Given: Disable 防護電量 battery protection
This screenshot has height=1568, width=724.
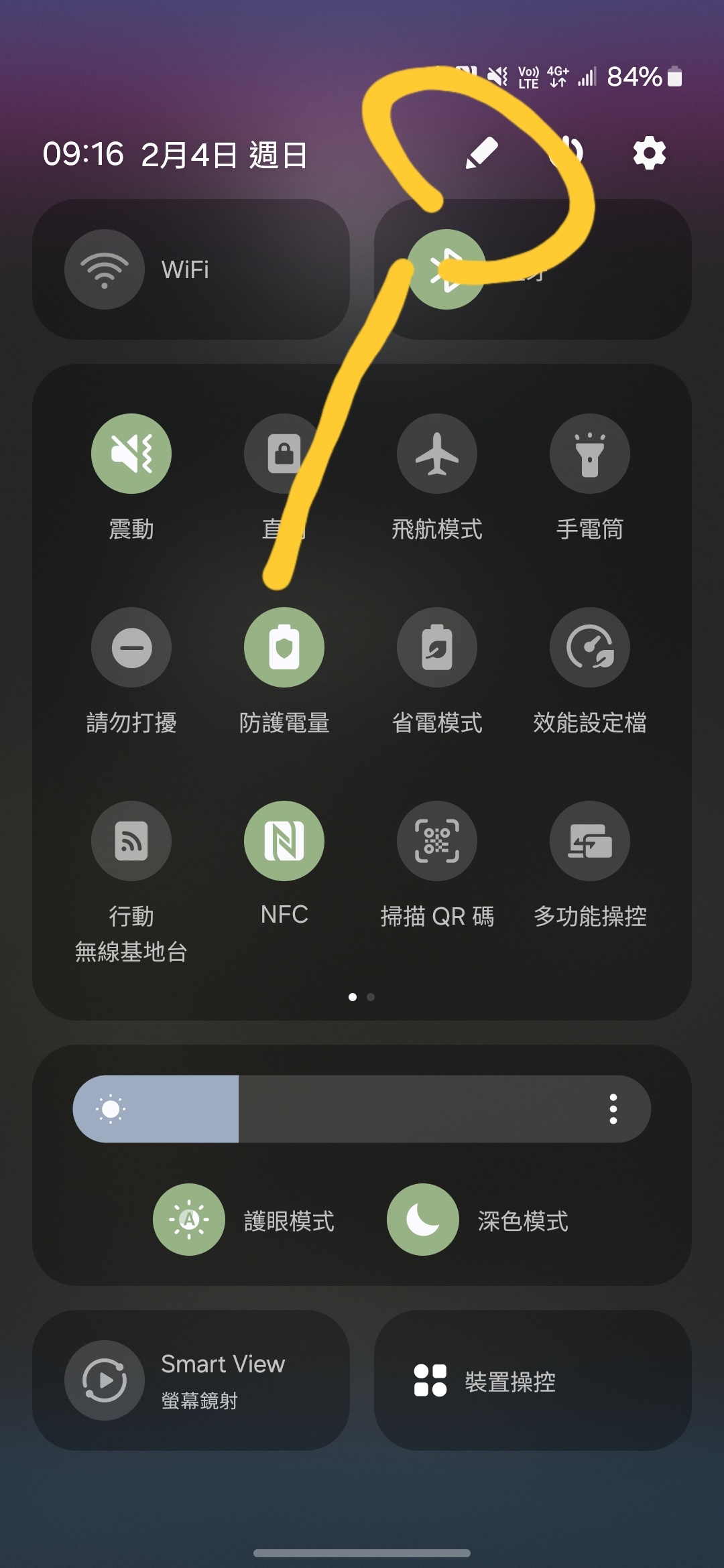Looking at the screenshot, I should [284, 647].
